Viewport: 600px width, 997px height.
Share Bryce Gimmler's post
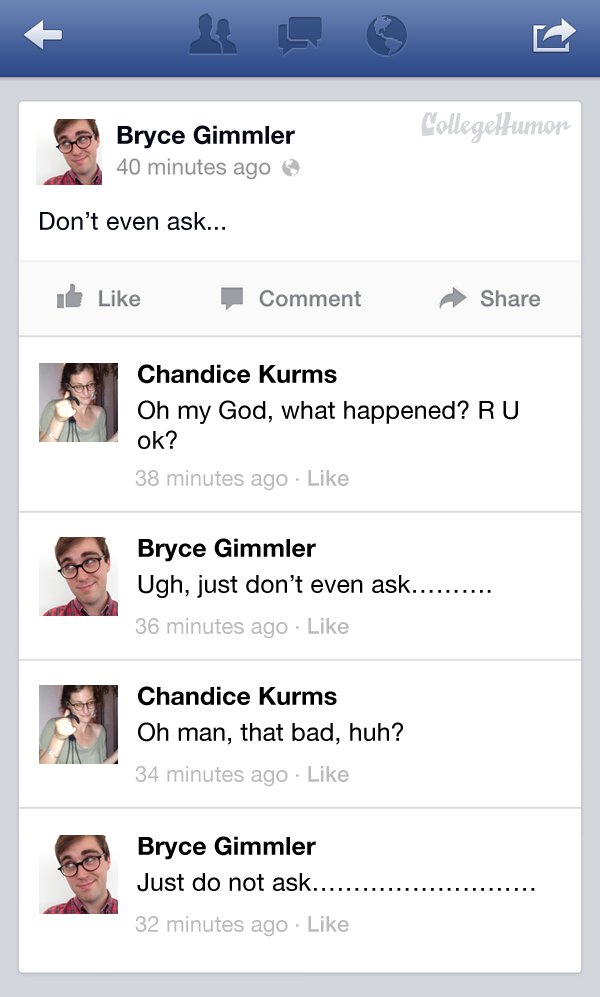pyautogui.click(x=490, y=298)
